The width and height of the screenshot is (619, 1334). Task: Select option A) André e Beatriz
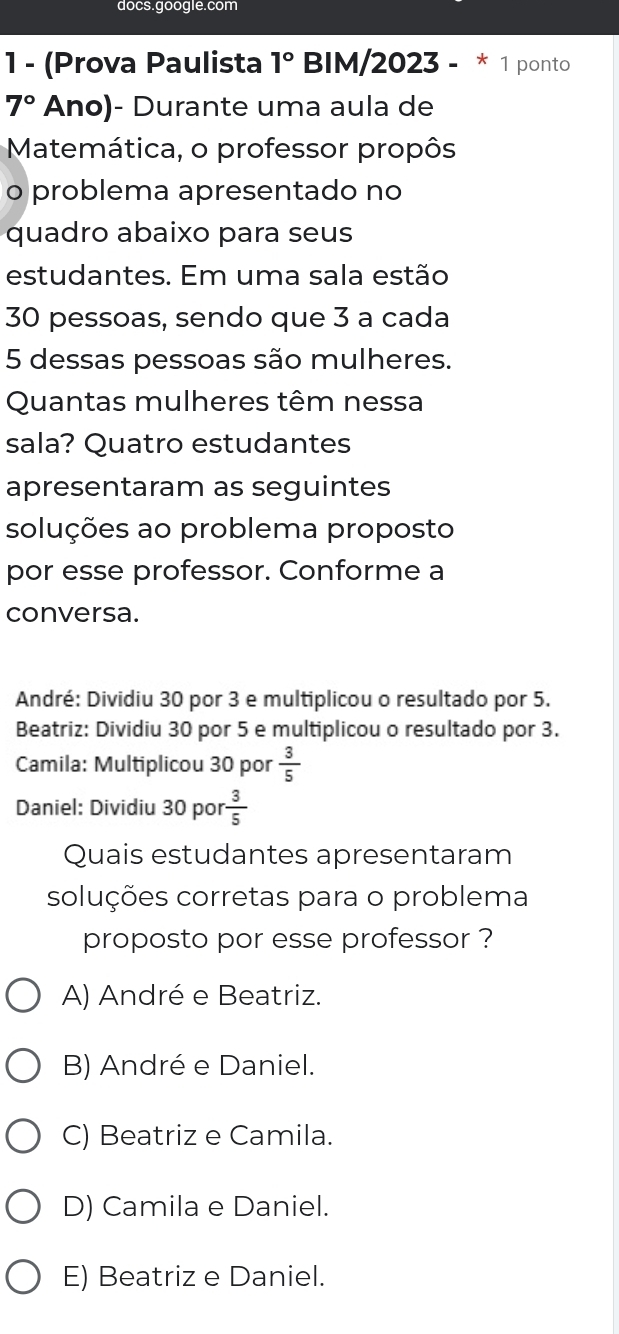tap(24, 996)
